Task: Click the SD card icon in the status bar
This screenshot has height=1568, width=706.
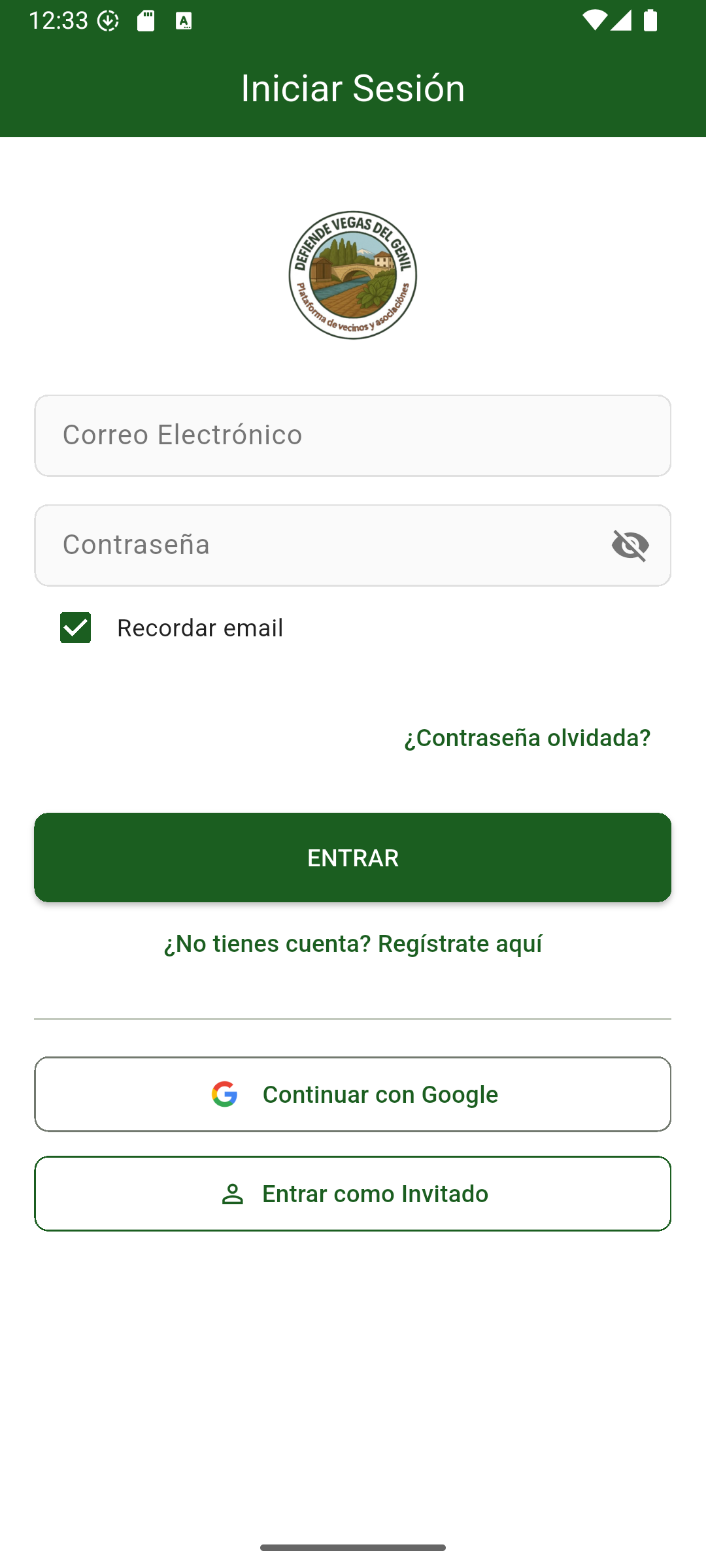Action: (145, 21)
